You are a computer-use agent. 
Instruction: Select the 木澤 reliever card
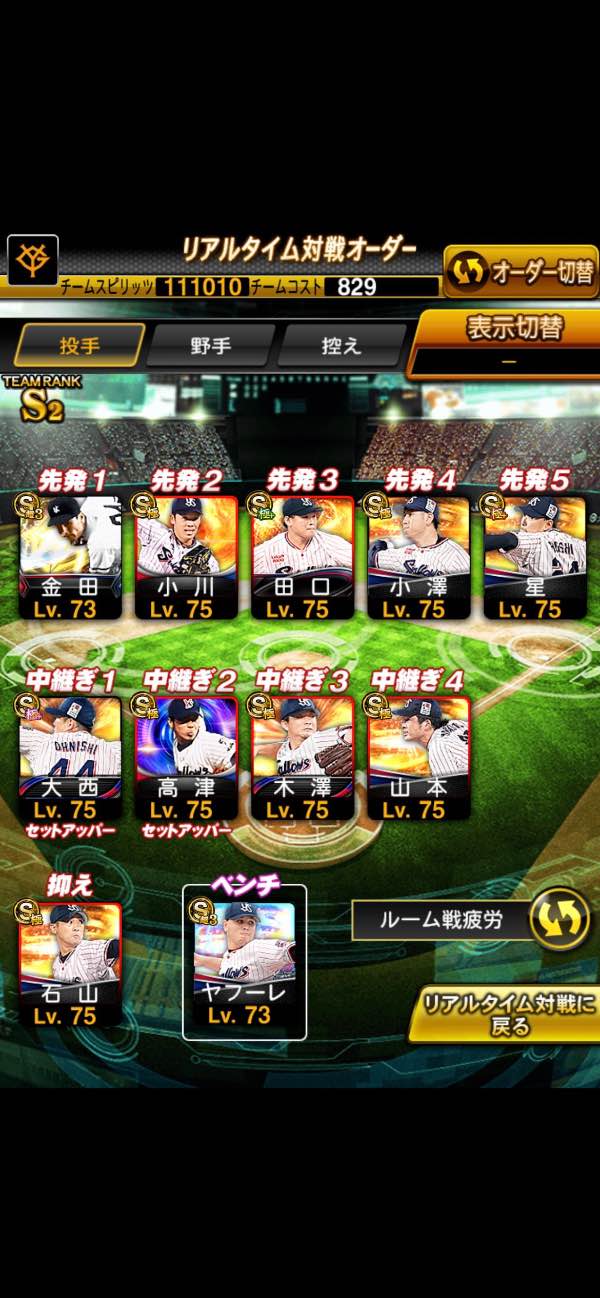tap(302, 758)
